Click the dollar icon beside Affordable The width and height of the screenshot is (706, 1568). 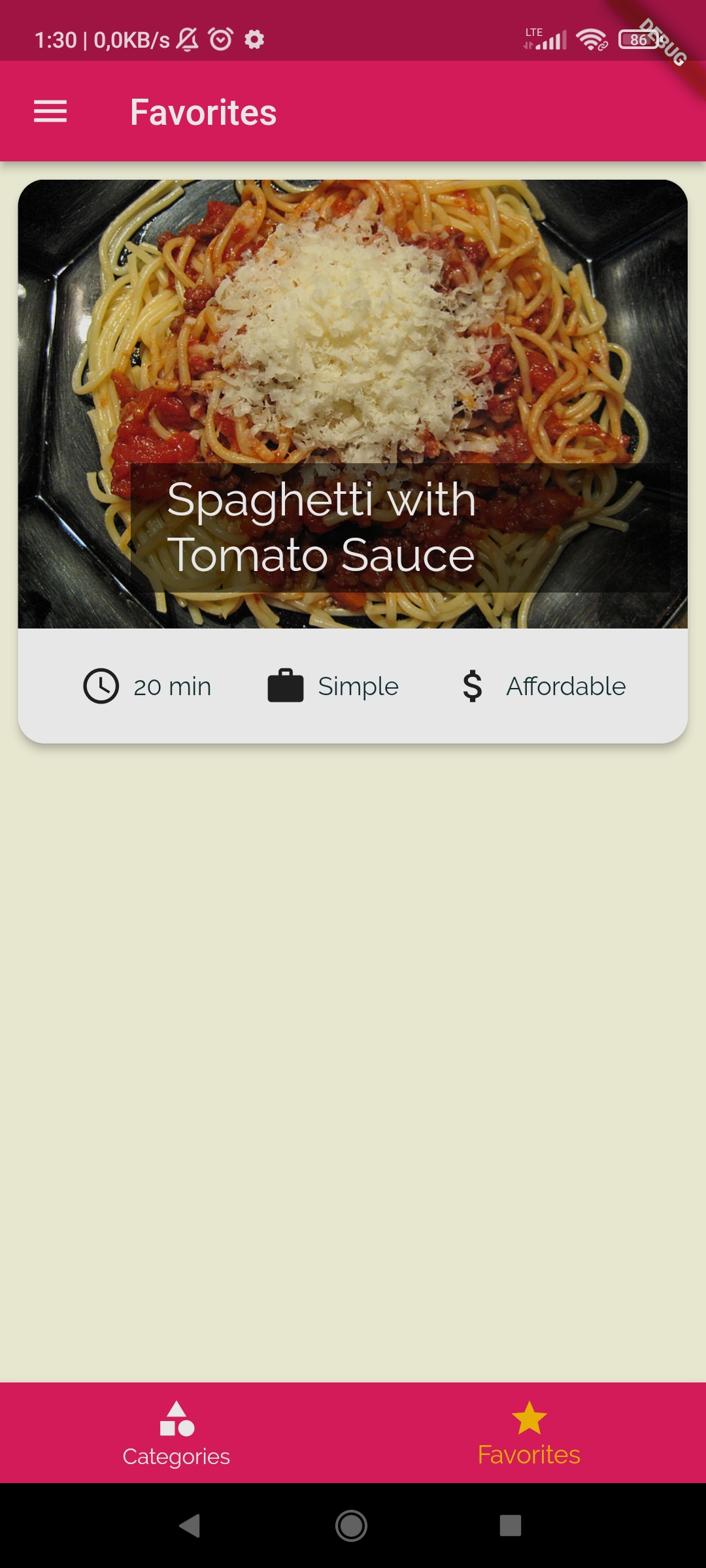click(472, 685)
